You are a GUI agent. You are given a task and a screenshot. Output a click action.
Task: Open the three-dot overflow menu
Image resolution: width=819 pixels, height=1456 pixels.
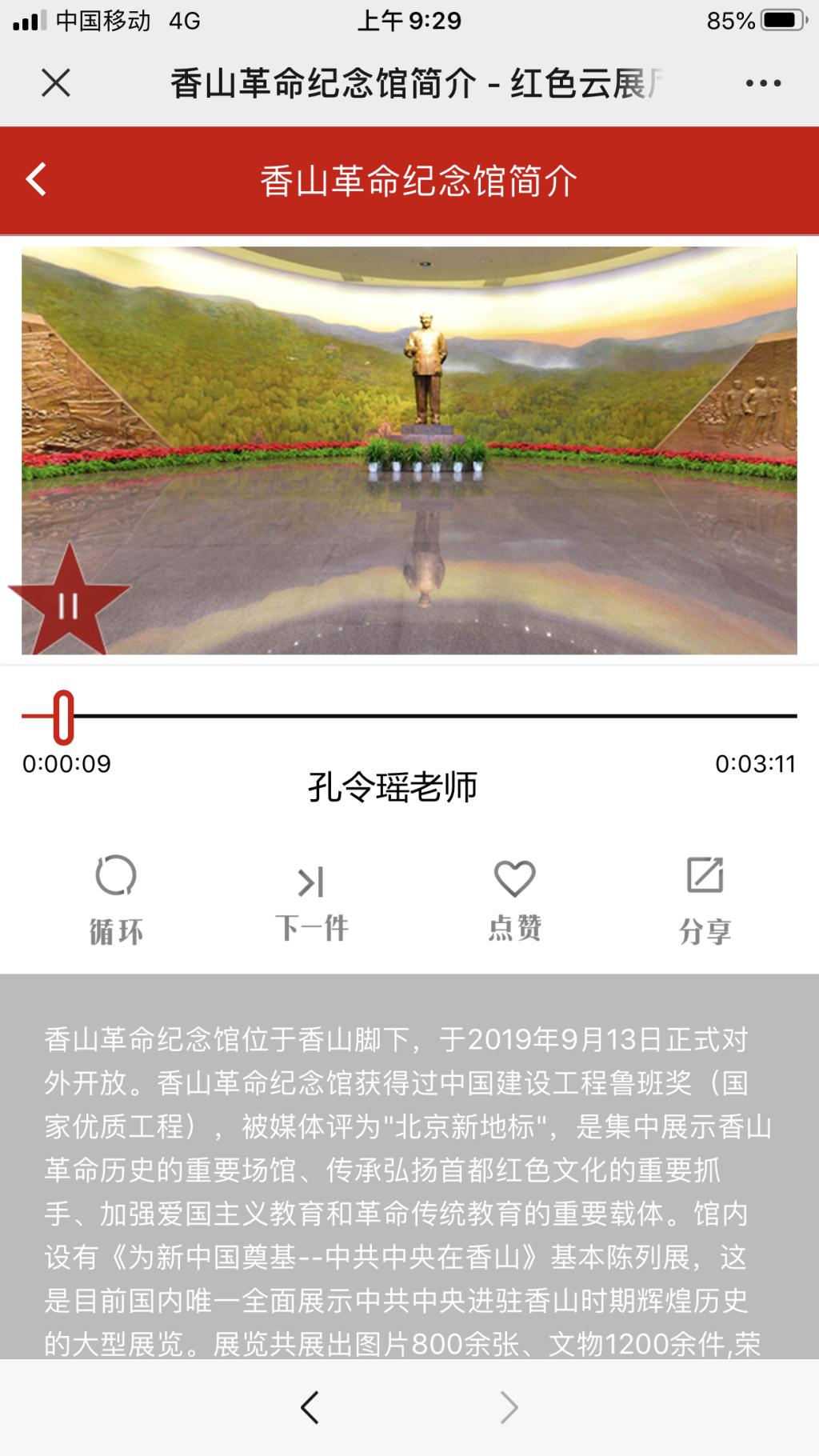click(x=763, y=83)
